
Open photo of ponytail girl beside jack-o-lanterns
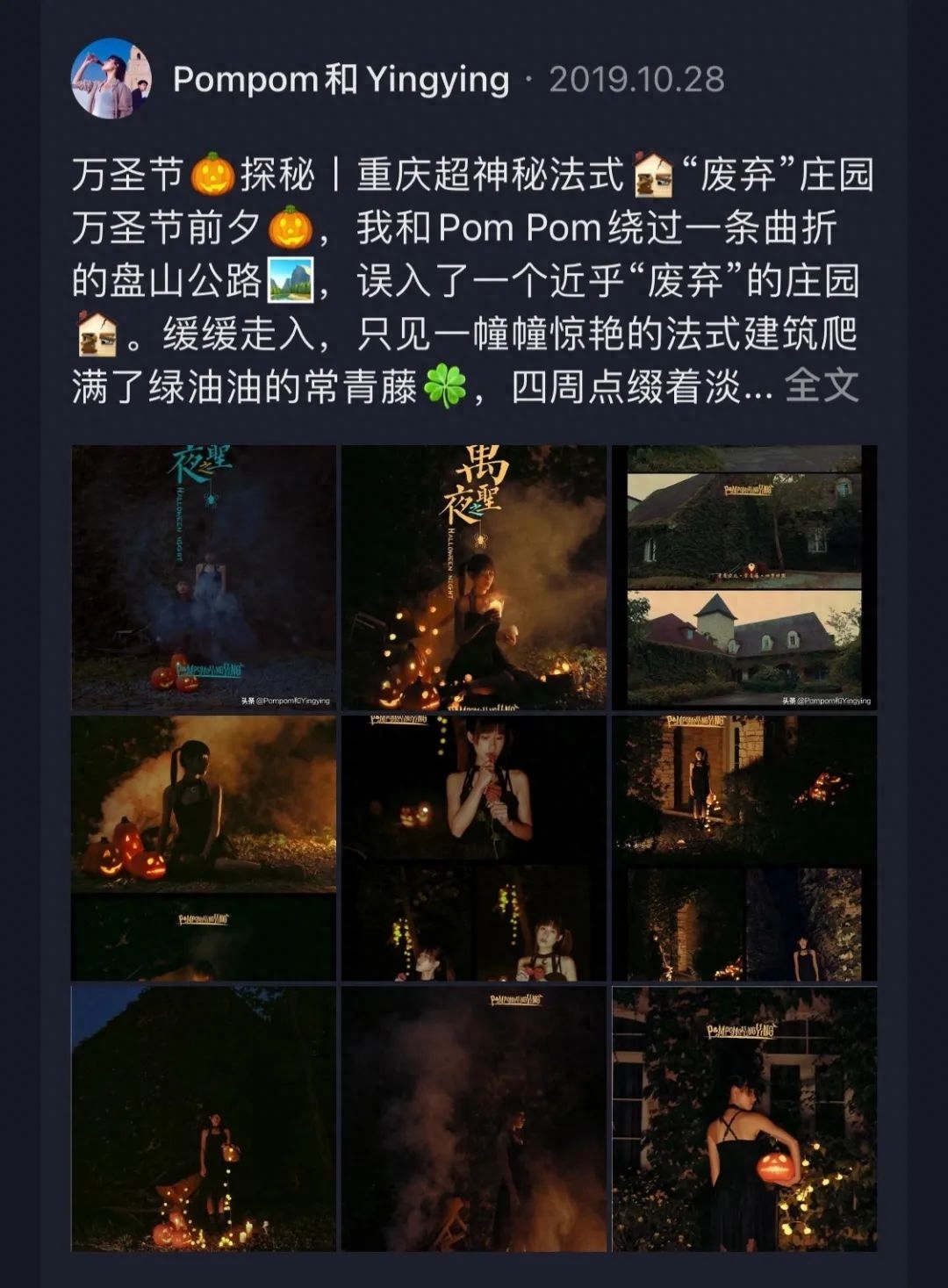pos(204,847)
